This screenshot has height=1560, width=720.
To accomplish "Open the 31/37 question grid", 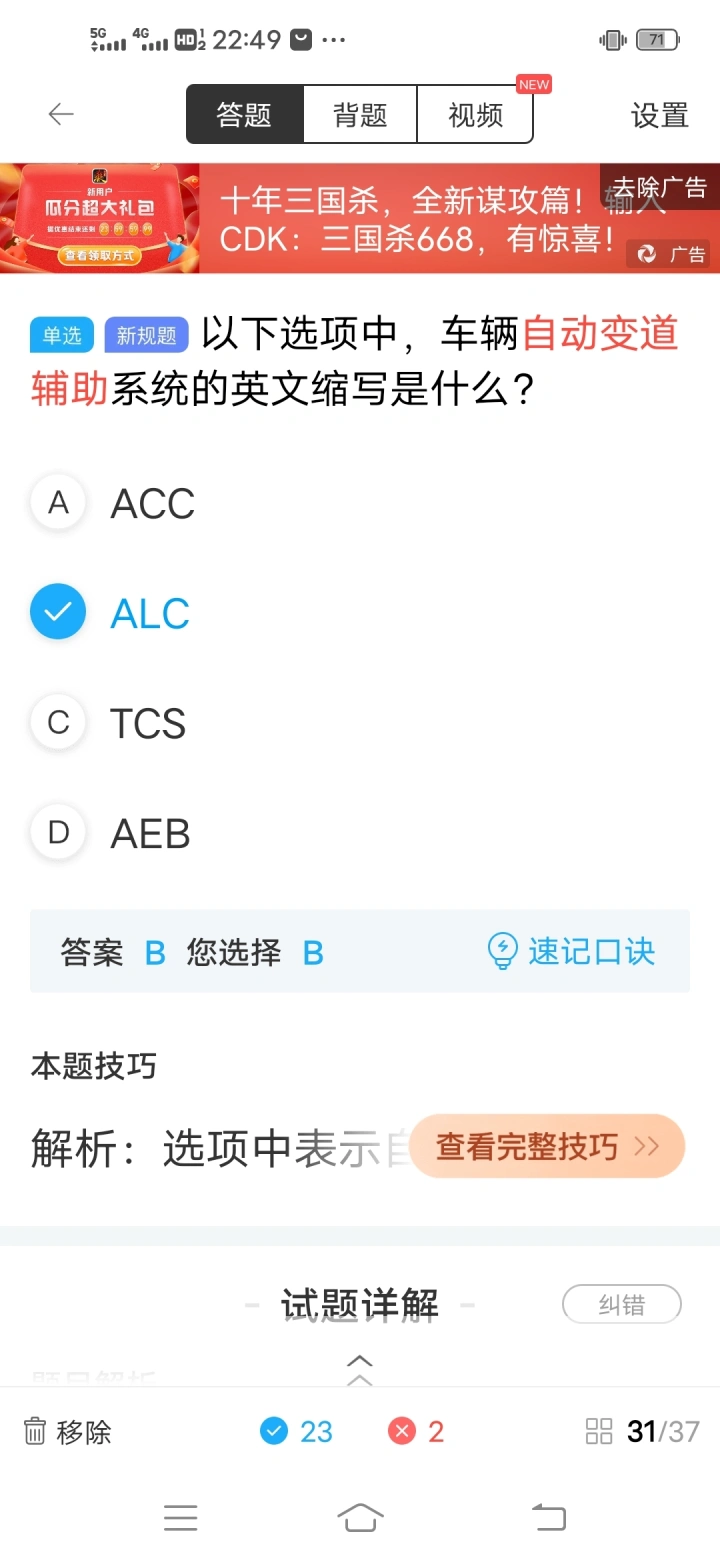I will [x=642, y=1432].
